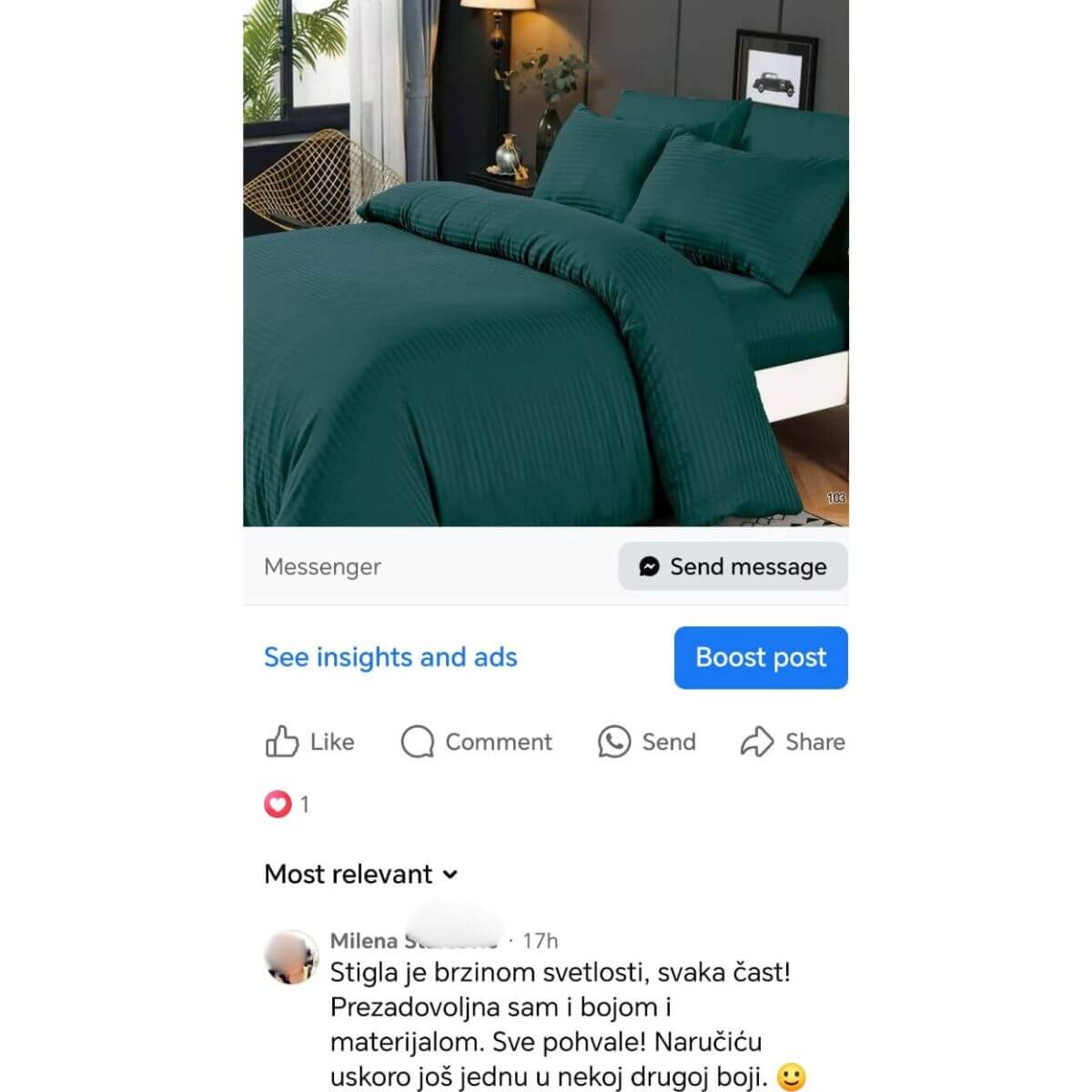Like this post
Image resolution: width=1092 pixels, height=1092 pixels.
coord(309,742)
